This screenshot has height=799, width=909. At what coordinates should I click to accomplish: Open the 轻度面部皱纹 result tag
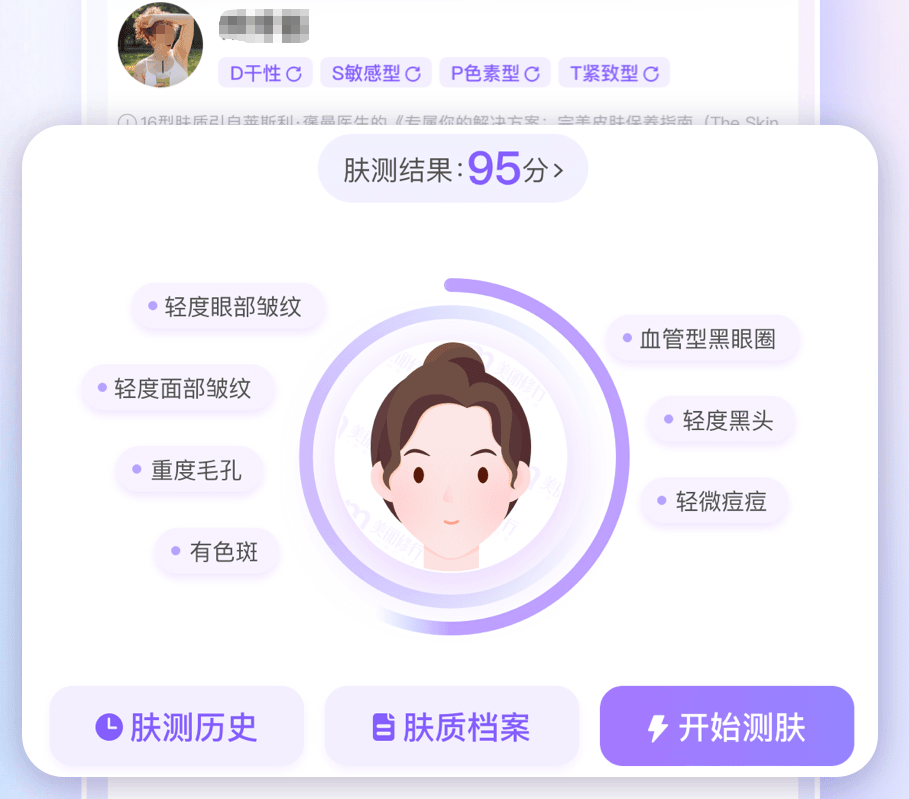[179, 388]
